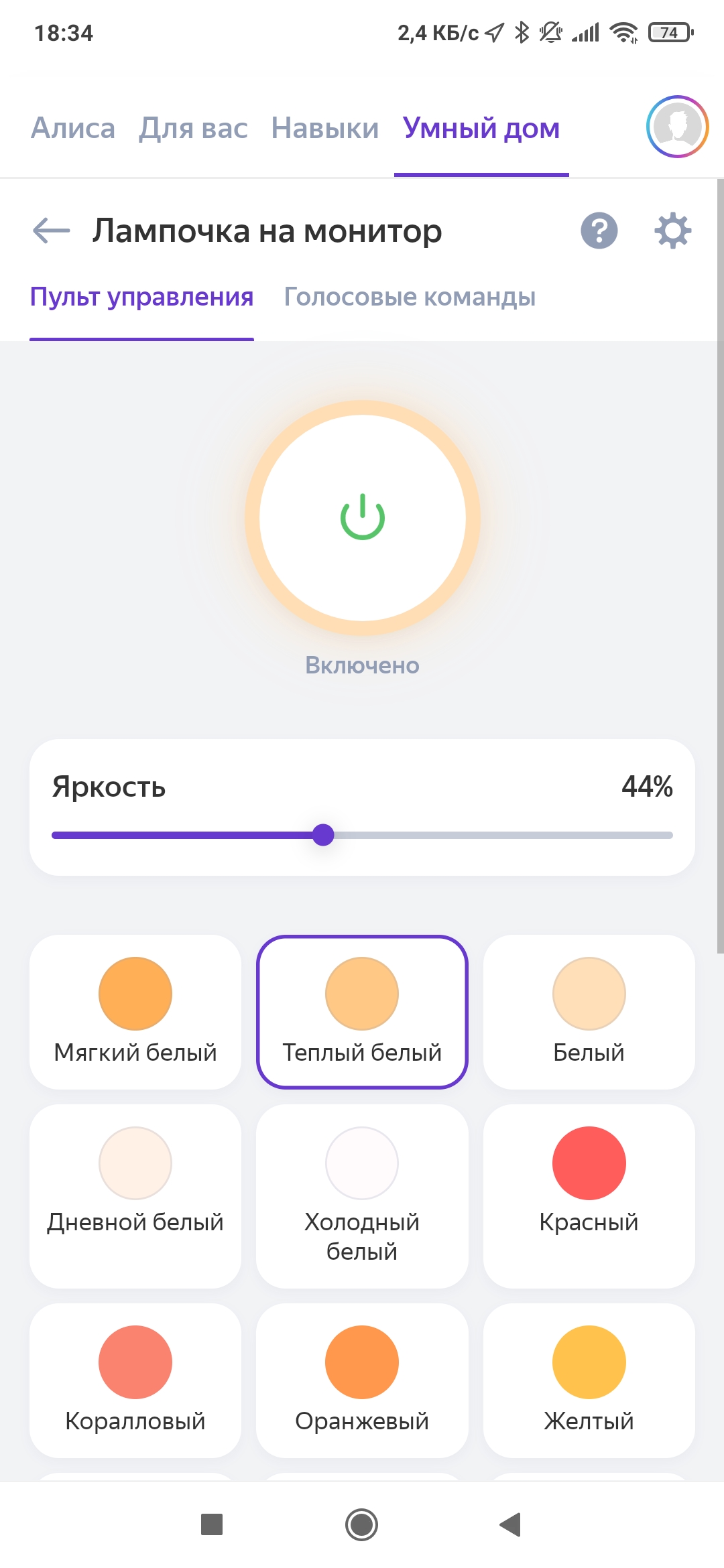Toggle the lamp power button
The width and height of the screenshot is (724, 1568).
[x=362, y=517]
